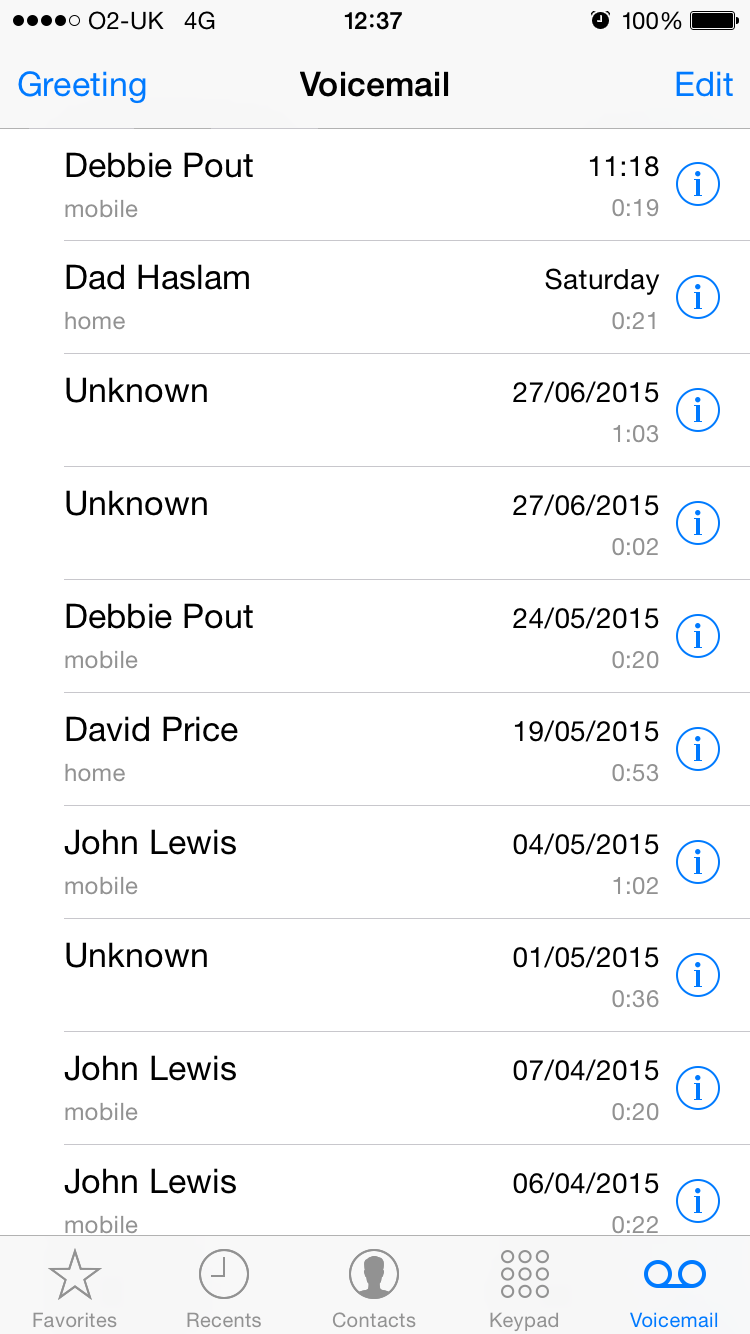
Task: Show info for John Lewis 07/04/2015 voicemail
Action: point(698,1088)
